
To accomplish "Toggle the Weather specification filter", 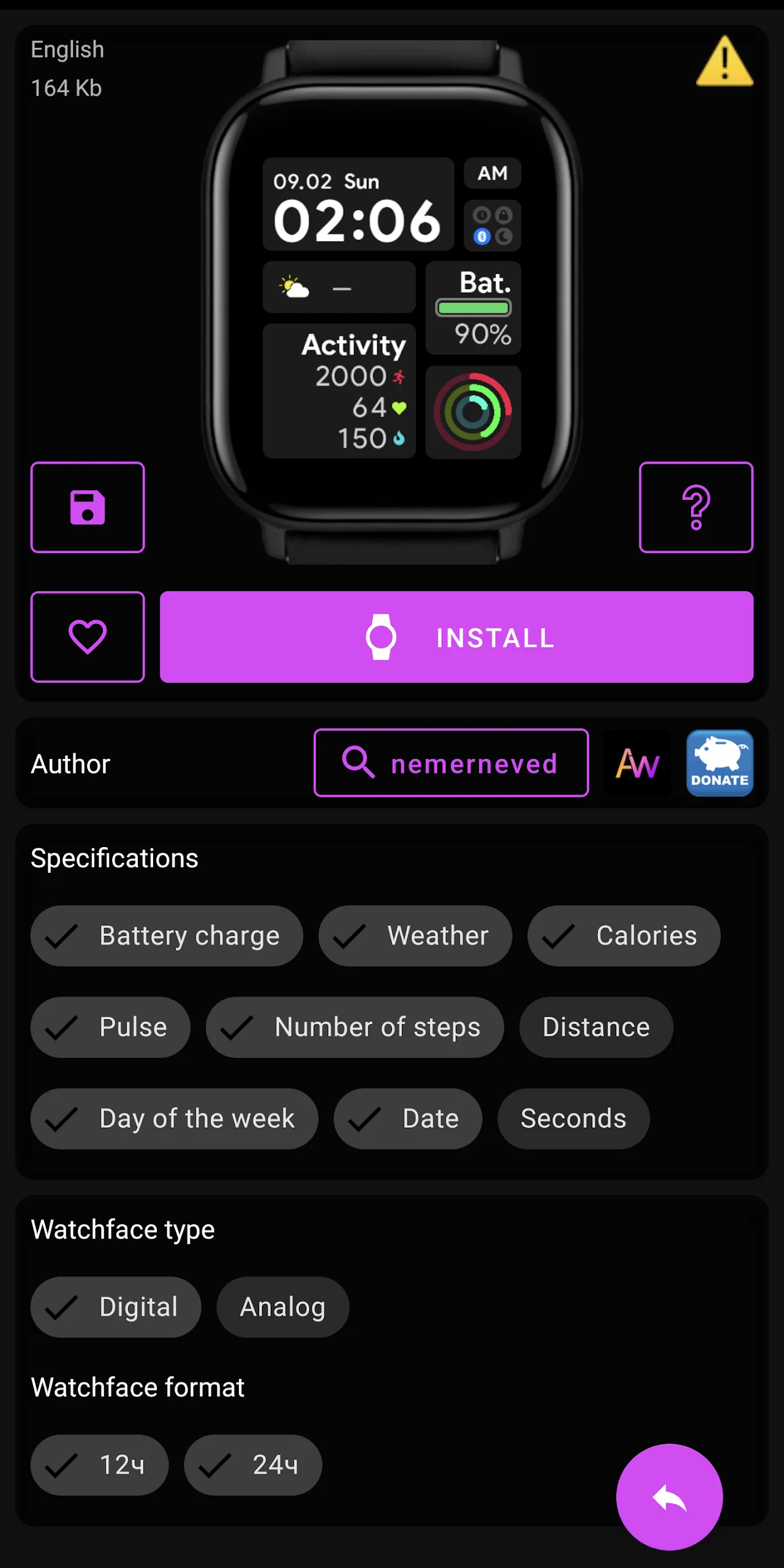I will [x=415, y=935].
